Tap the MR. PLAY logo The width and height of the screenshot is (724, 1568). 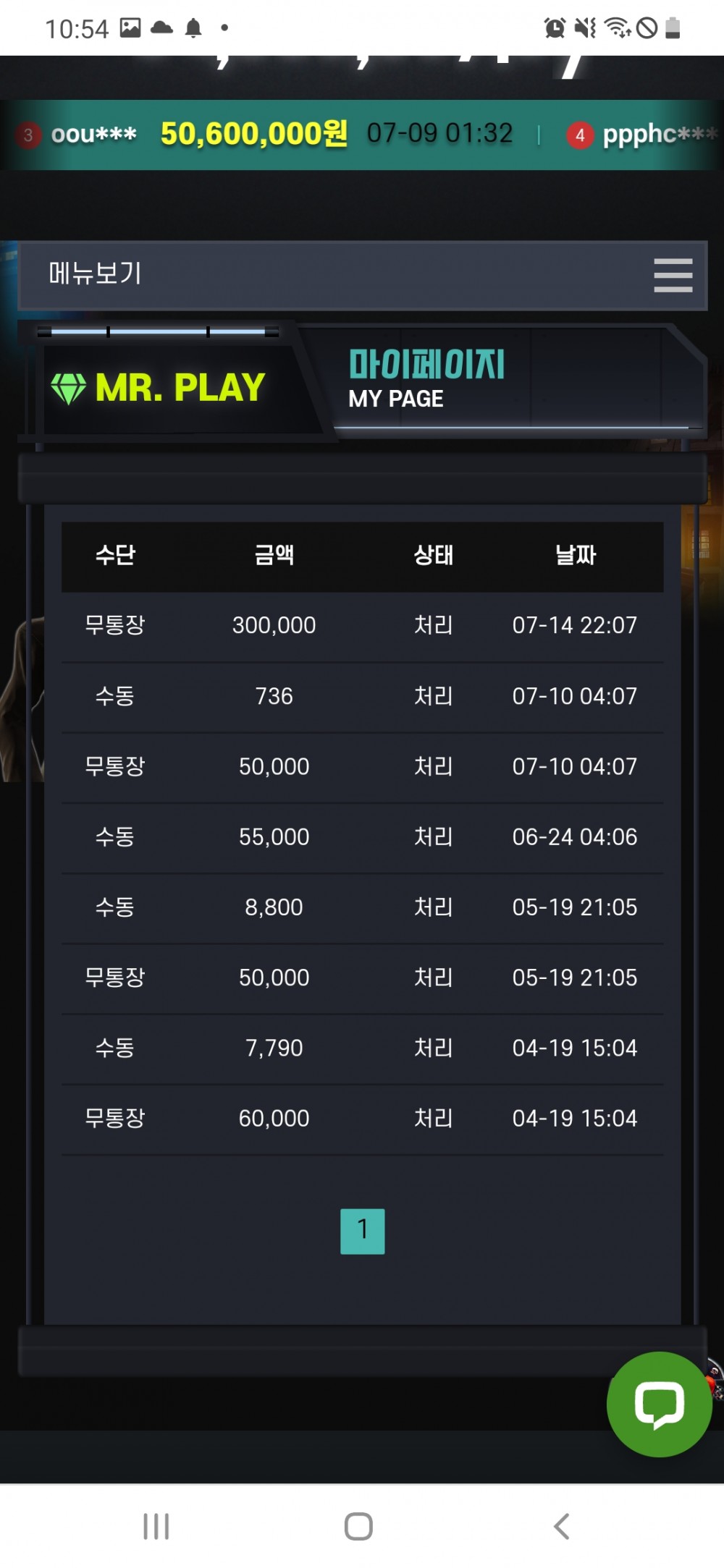click(x=159, y=388)
